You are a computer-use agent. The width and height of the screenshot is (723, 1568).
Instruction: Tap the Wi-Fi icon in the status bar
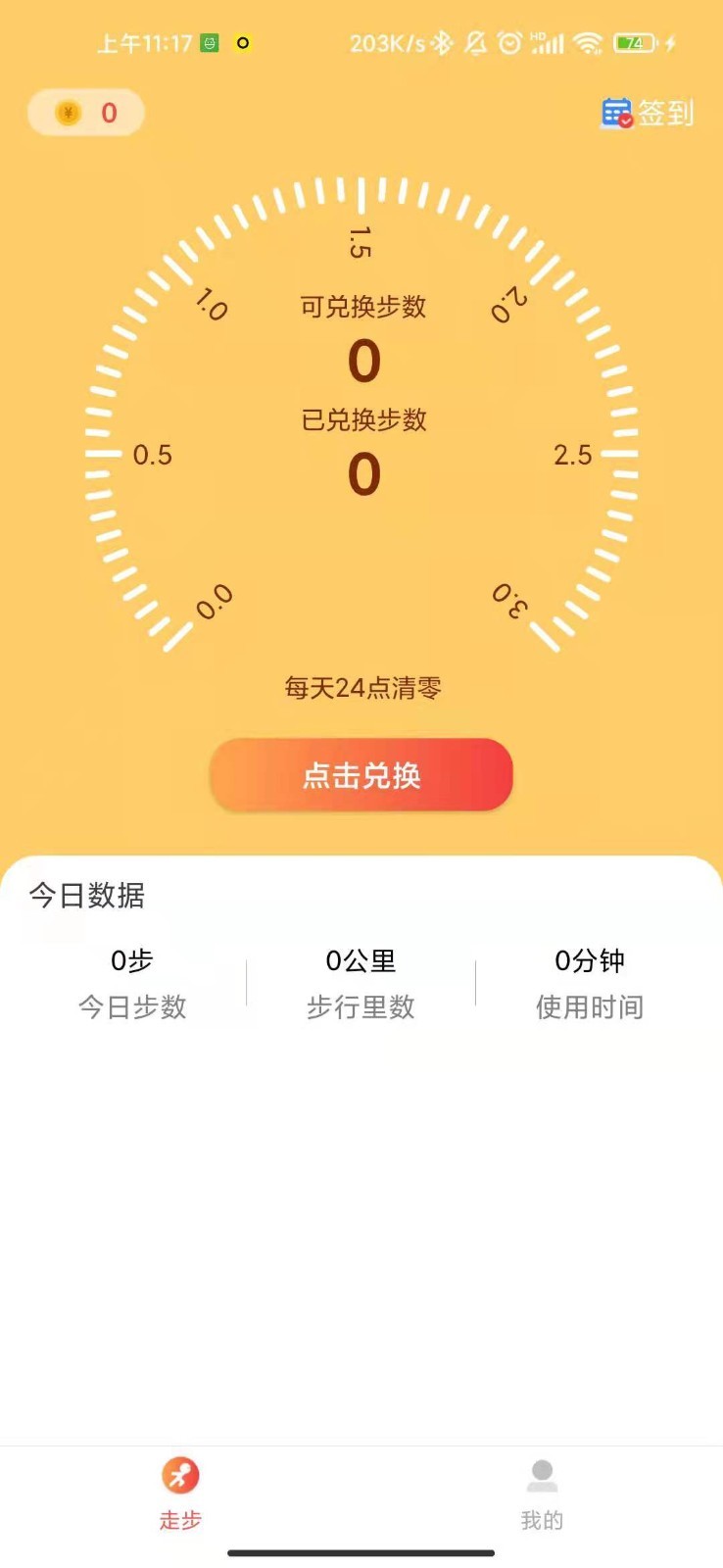tap(585, 43)
